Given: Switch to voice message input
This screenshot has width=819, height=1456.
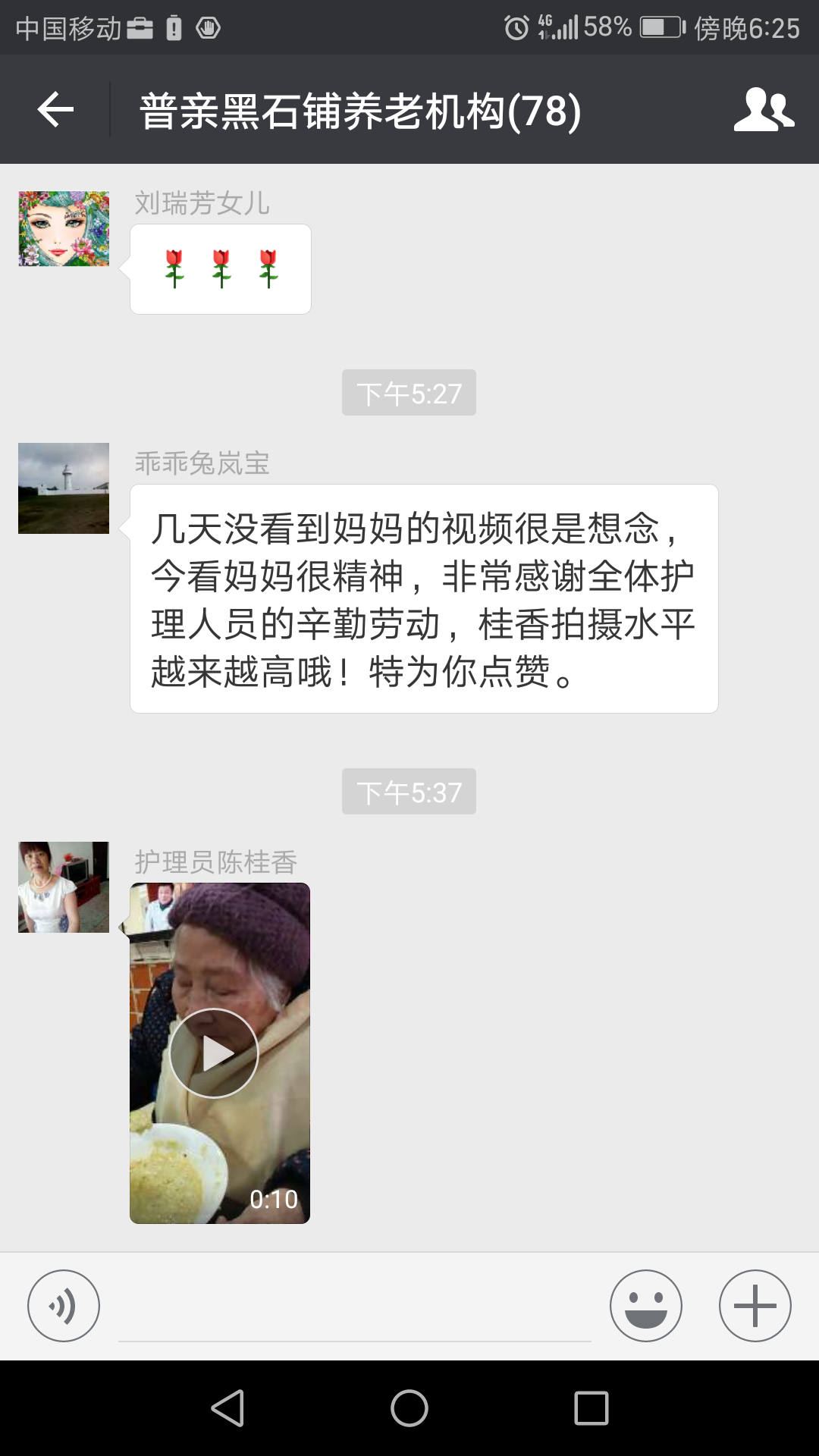Looking at the screenshot, I should click(64, 1306).
